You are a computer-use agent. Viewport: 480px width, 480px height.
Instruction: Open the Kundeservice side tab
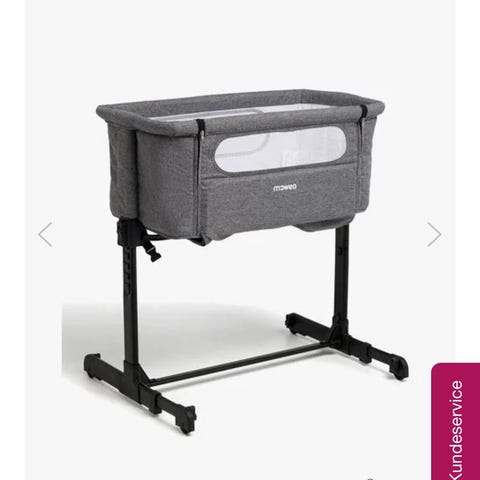coord(456,422)
